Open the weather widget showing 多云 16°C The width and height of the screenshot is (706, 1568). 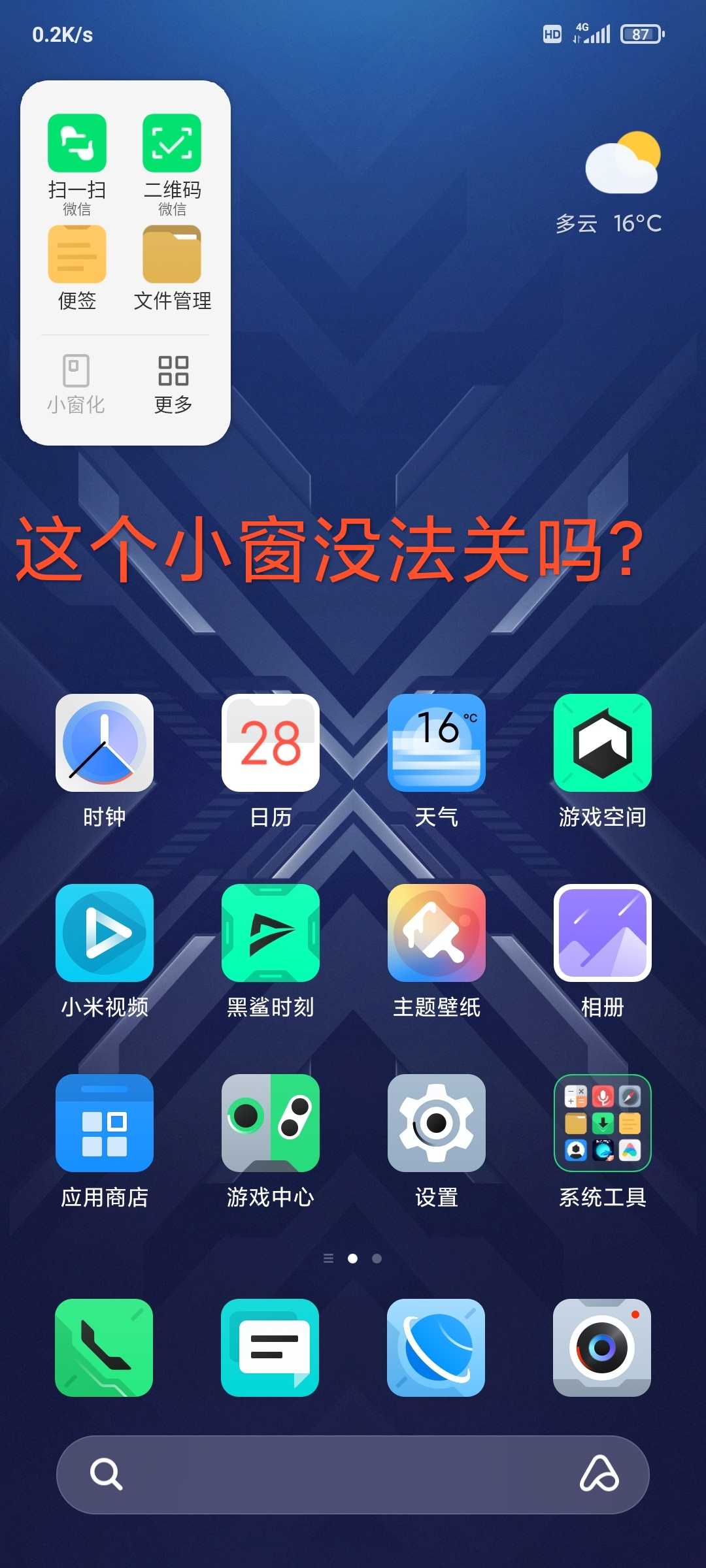(609, 184)
